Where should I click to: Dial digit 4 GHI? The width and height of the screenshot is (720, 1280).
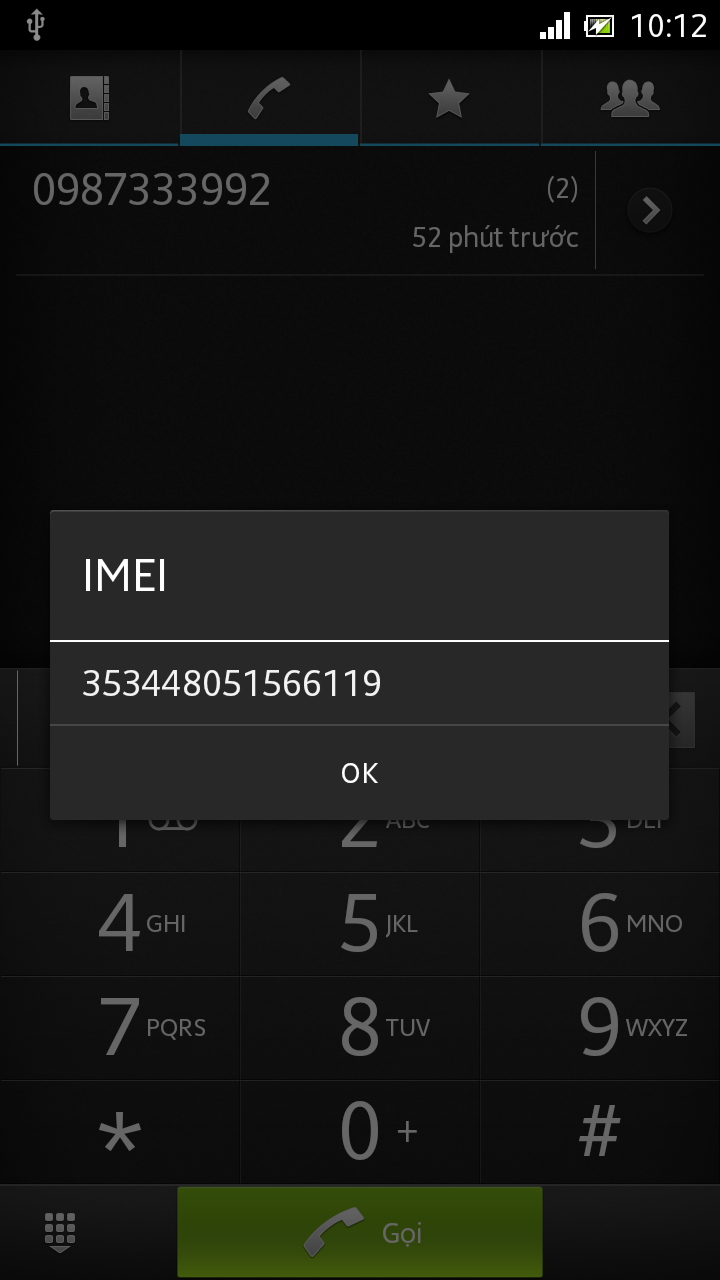tap(120, 924)
